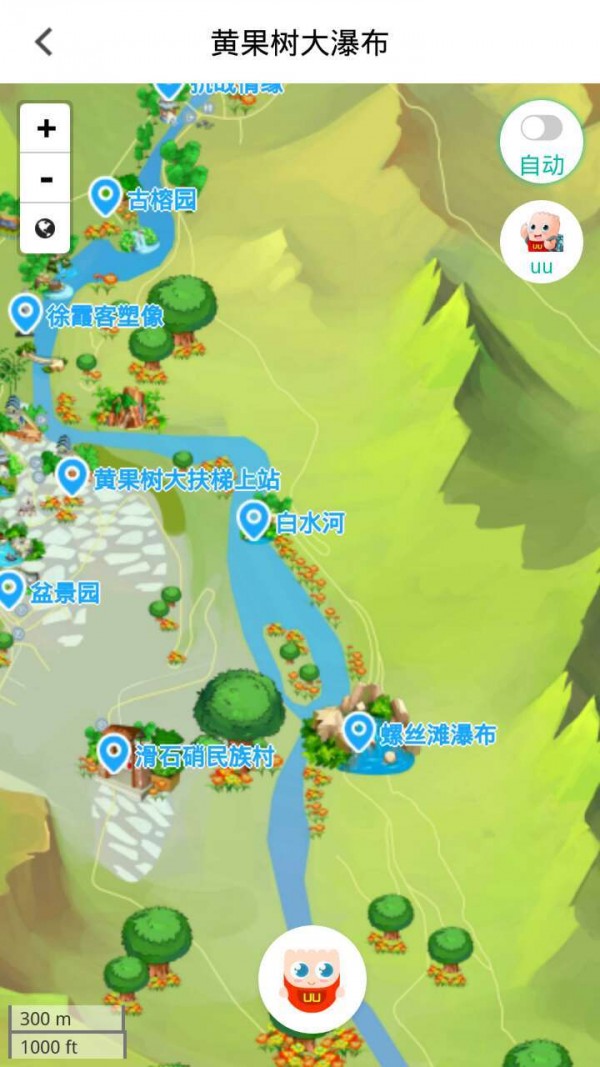This screenshot has height=1067, width=600.
Task: Open the 黄果树大扶梯上站 location pin
Action: 72,475
